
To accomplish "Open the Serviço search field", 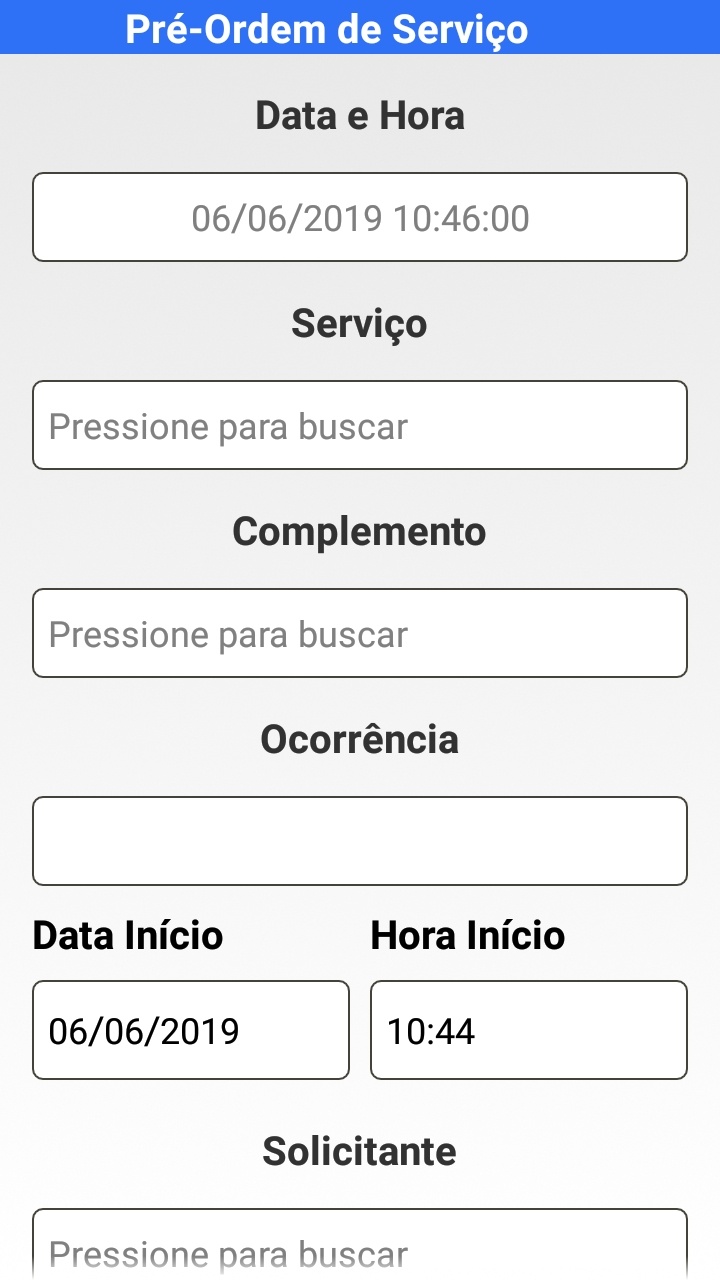I will tap(360, 425).
